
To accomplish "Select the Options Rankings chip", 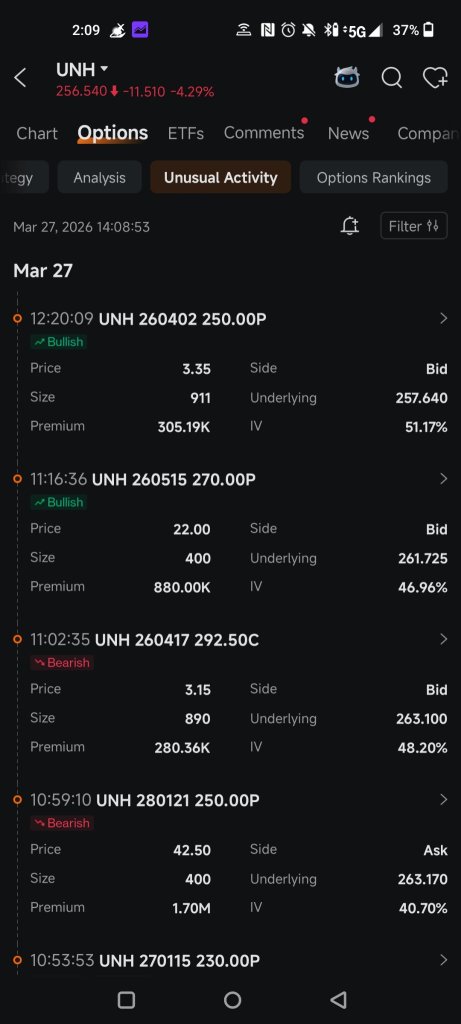I will [374, 177].
